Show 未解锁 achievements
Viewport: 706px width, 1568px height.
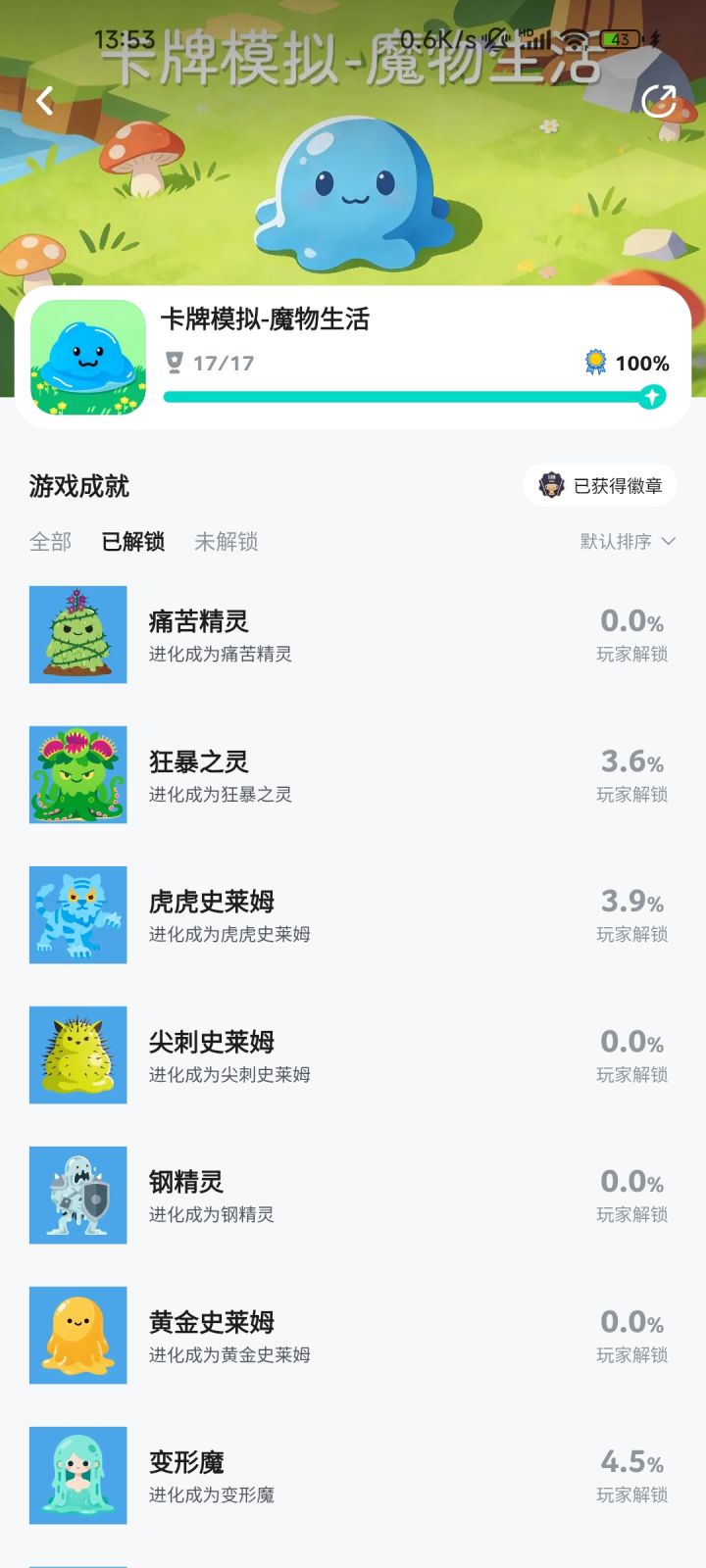pos(227,542)
